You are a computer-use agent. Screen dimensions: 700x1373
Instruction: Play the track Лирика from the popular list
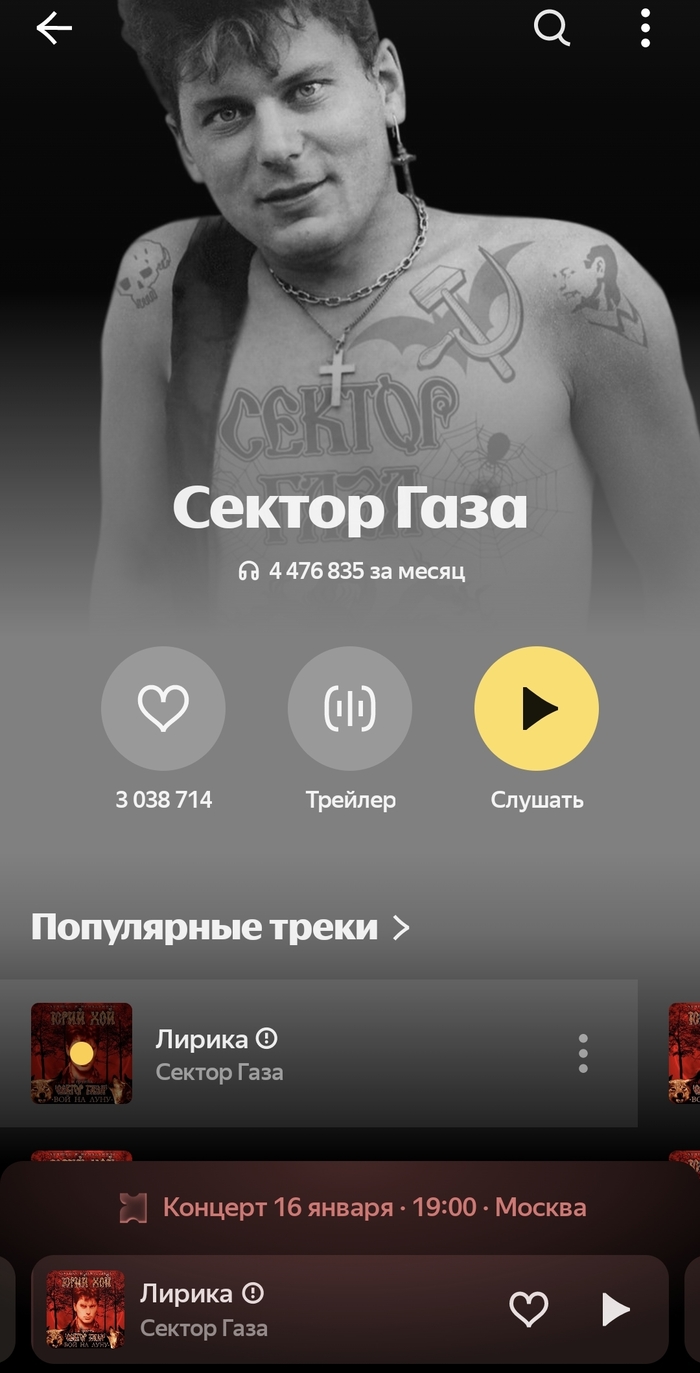click(82, 1053)
